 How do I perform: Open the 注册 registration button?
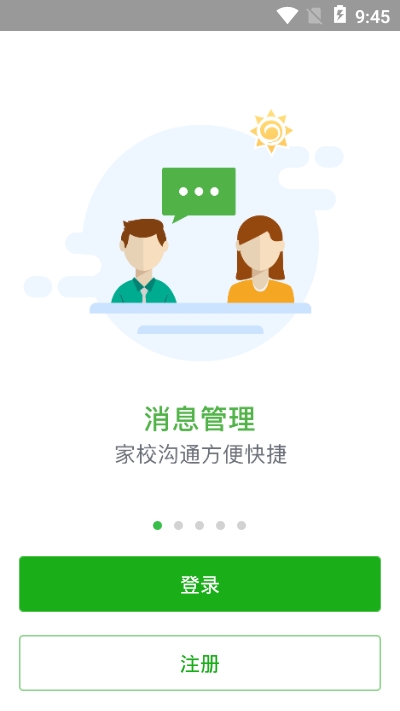(200, 663)
